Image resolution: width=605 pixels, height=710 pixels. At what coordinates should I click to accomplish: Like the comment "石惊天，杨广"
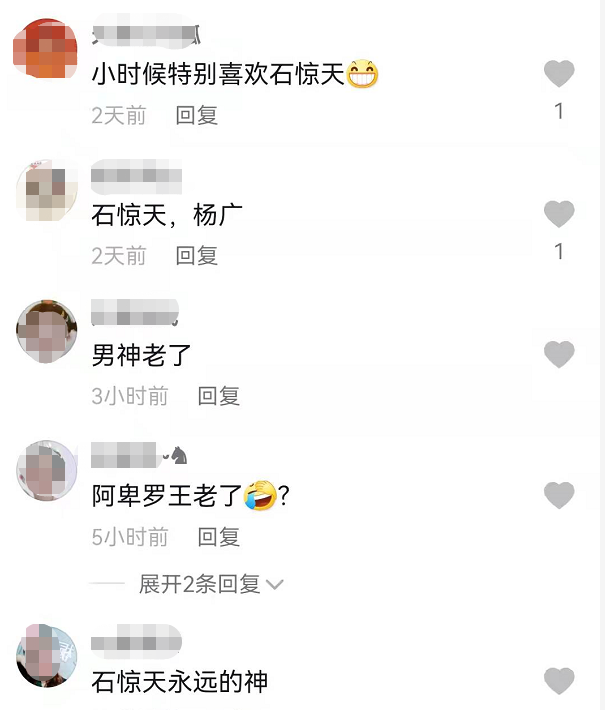(x=559, y=214)
